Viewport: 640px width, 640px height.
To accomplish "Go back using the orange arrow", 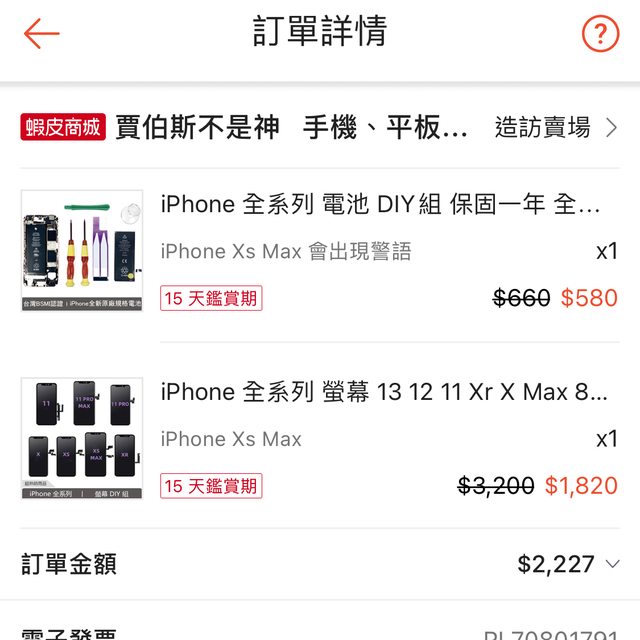I will (x=42, y=34).
